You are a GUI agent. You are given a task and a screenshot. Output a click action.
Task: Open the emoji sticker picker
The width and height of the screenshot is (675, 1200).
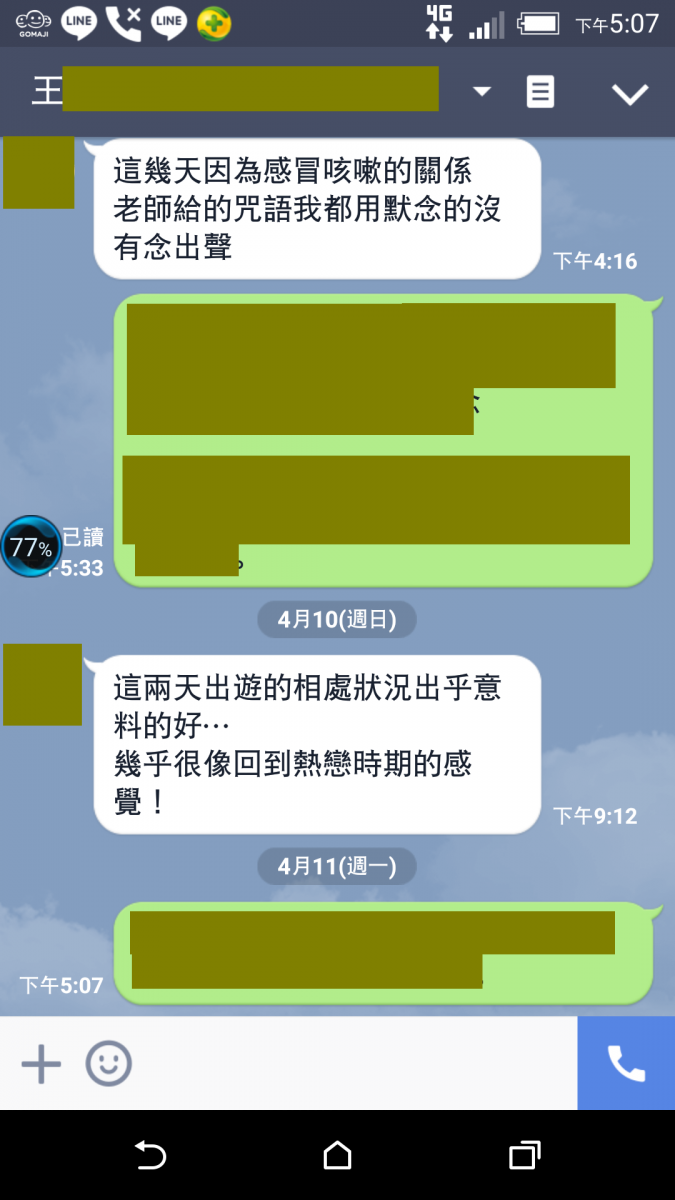tap(108, 1064)
